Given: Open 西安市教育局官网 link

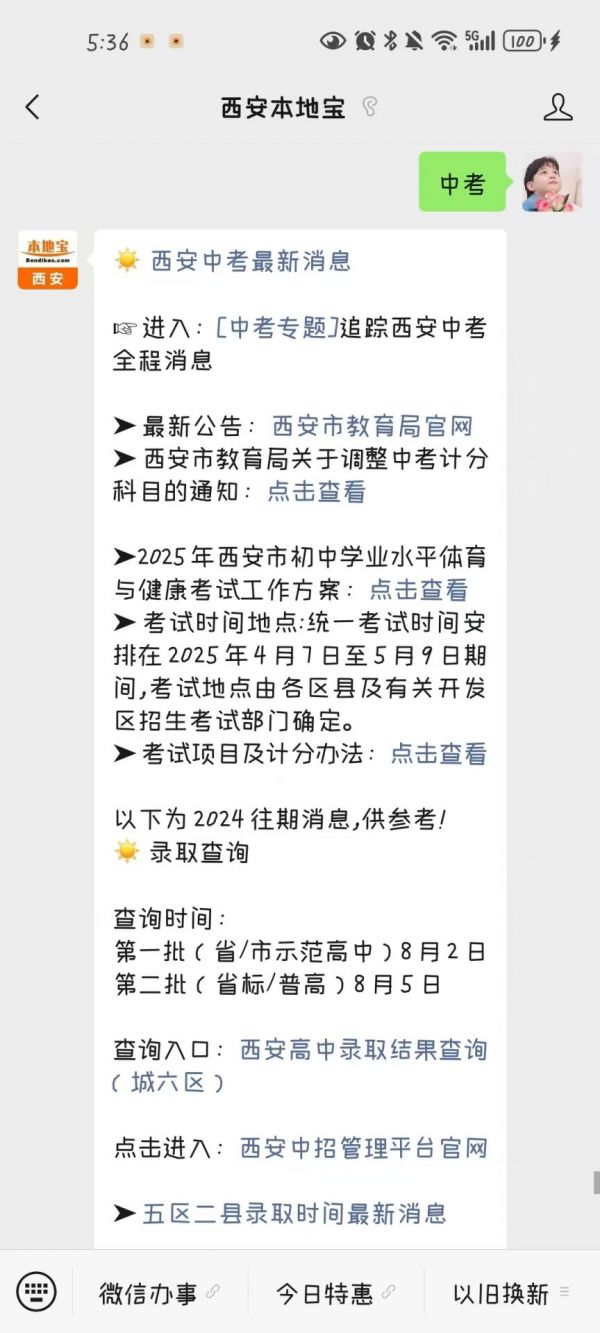Looking at the screenshot, I should 372,426.
